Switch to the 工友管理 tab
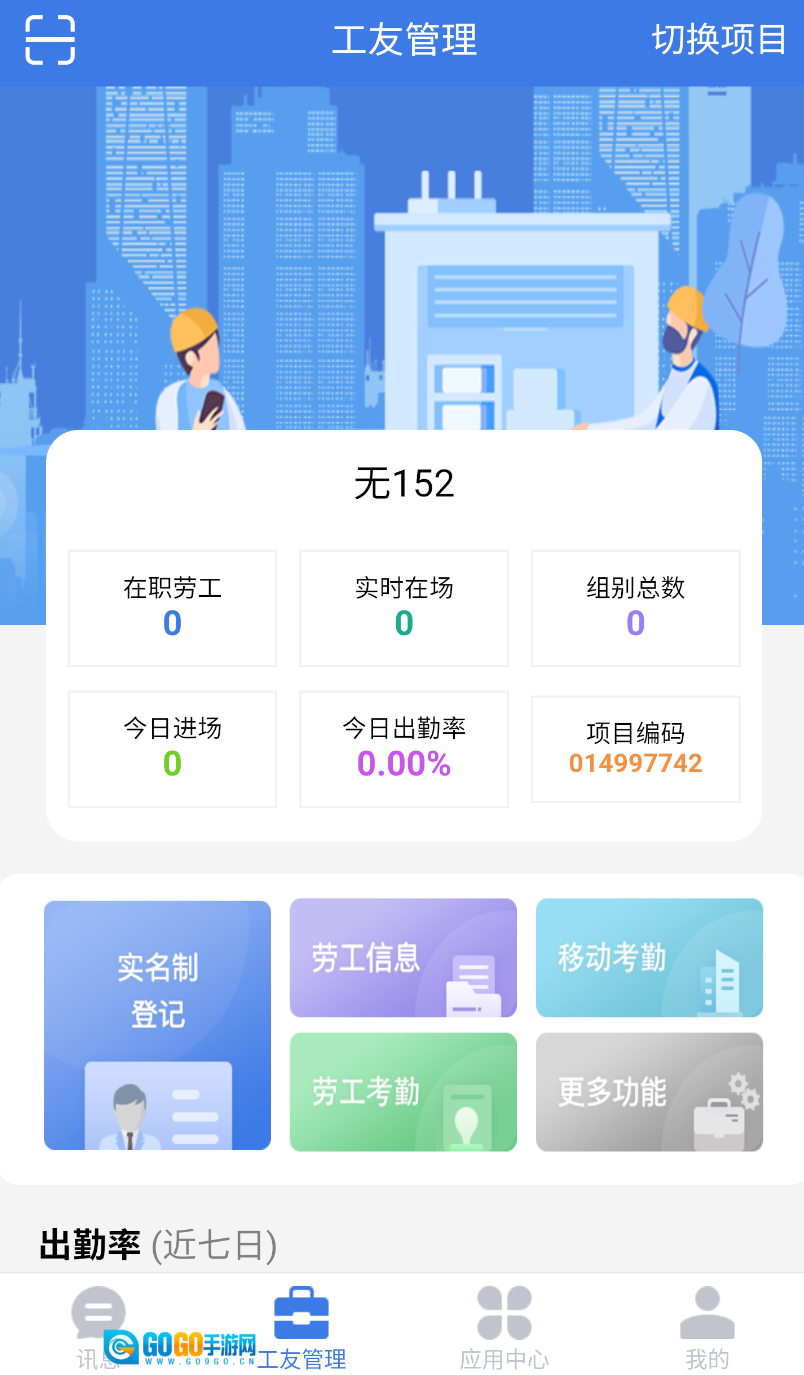This screenshot has height=1375, width=804. pyautogui.click(x=301, y=1327)
